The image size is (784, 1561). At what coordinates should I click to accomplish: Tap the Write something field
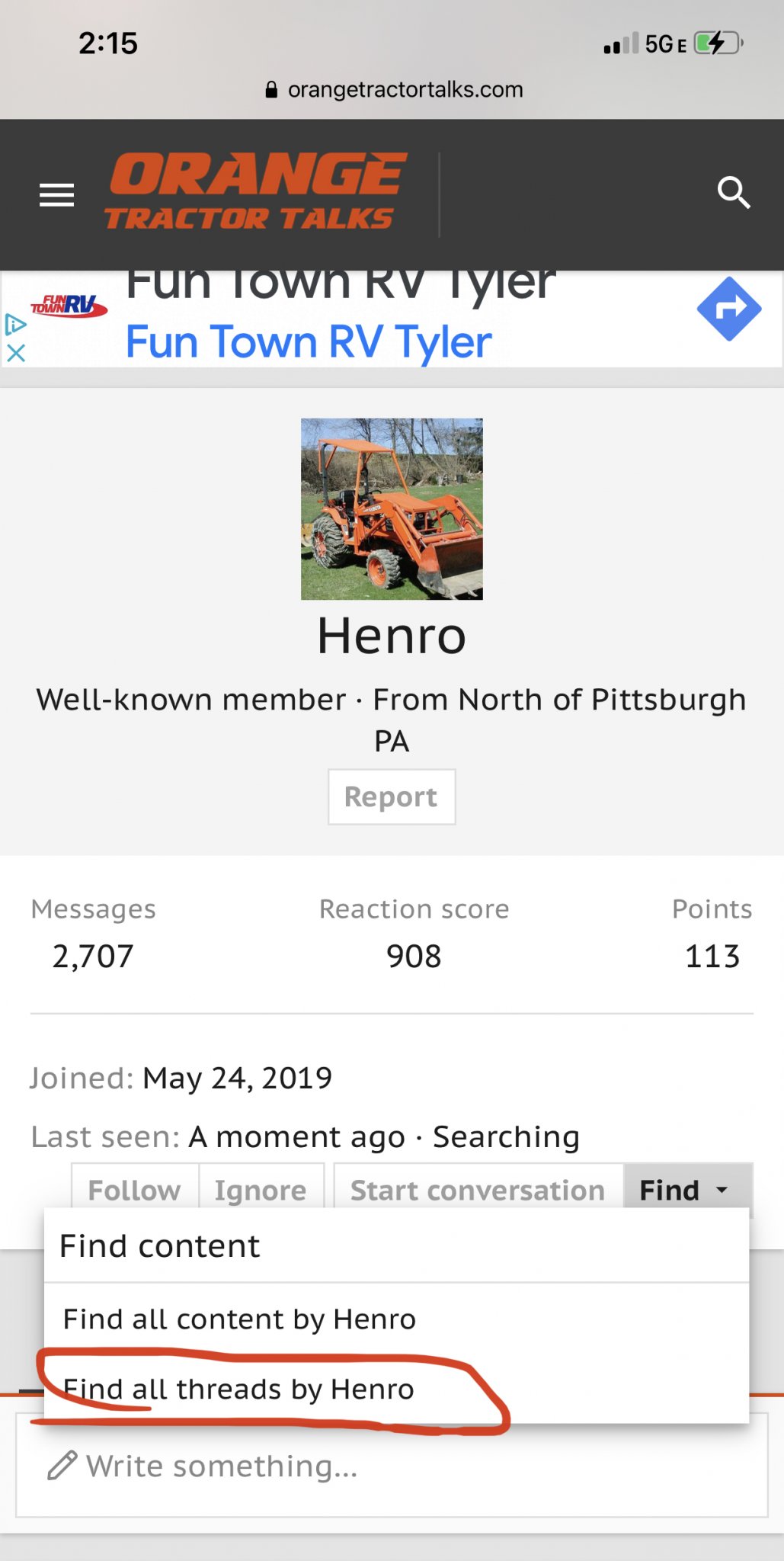392,1466
